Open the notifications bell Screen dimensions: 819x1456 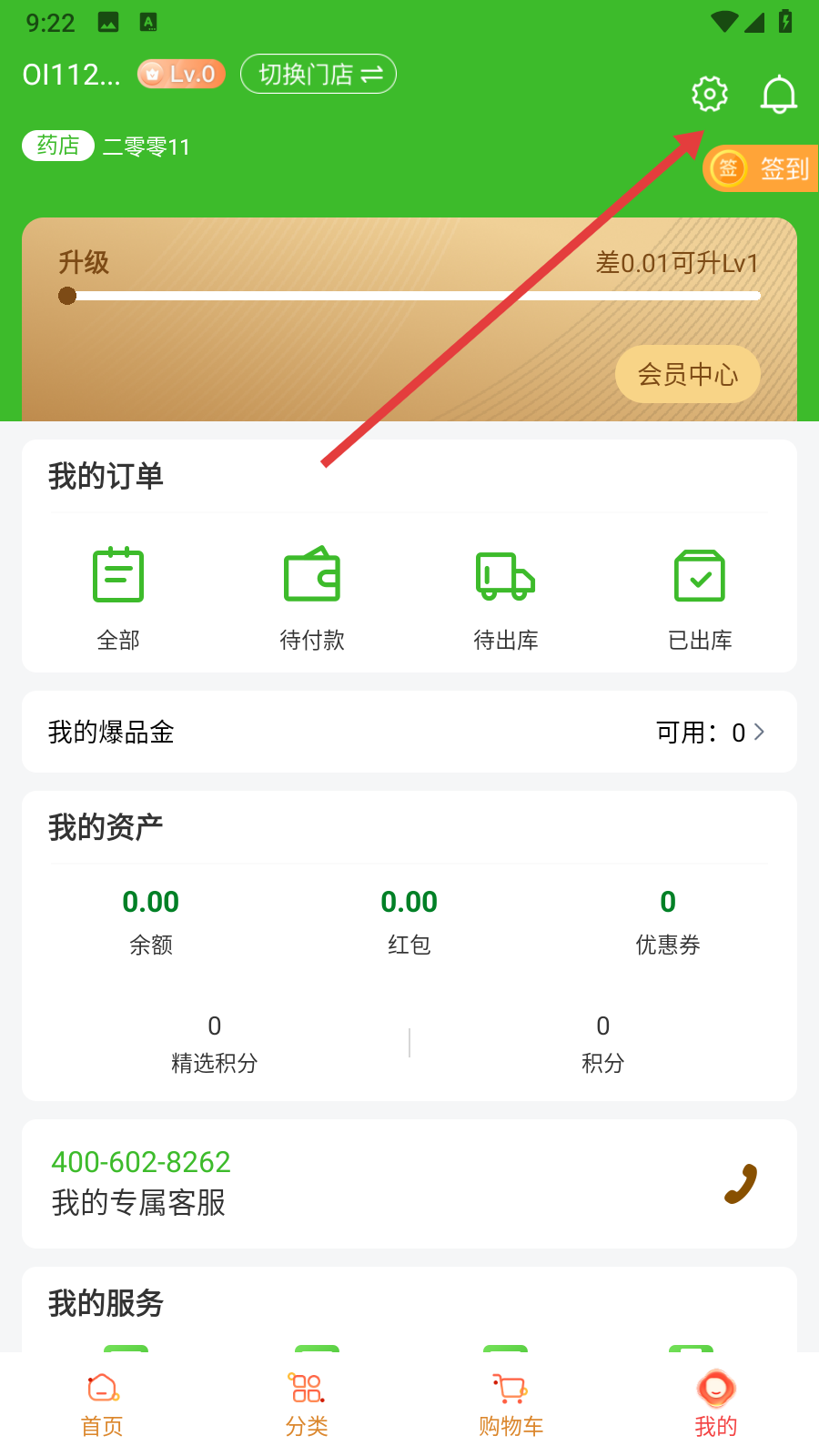click(779, 95)
